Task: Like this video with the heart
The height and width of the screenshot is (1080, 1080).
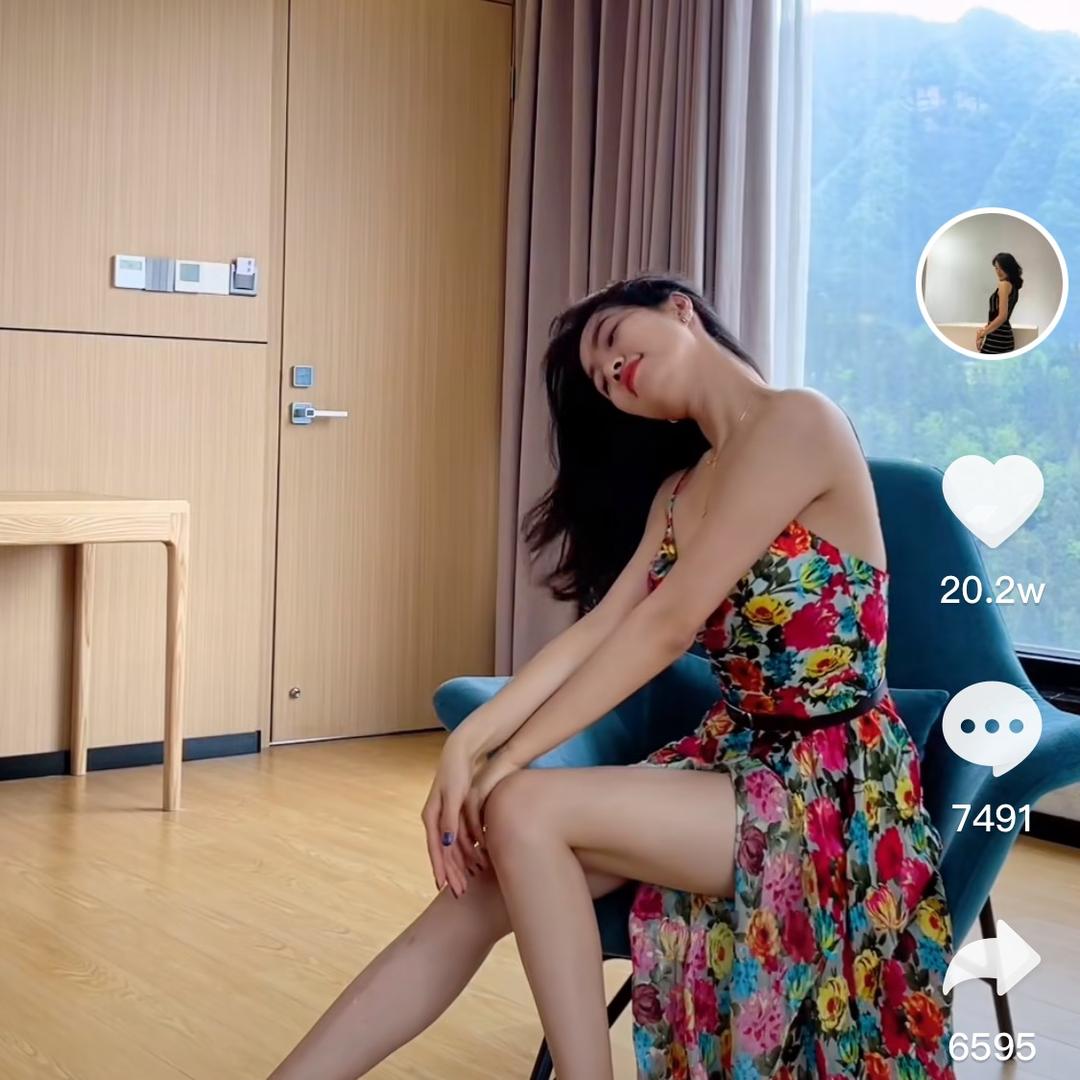Action: [992, 500]
